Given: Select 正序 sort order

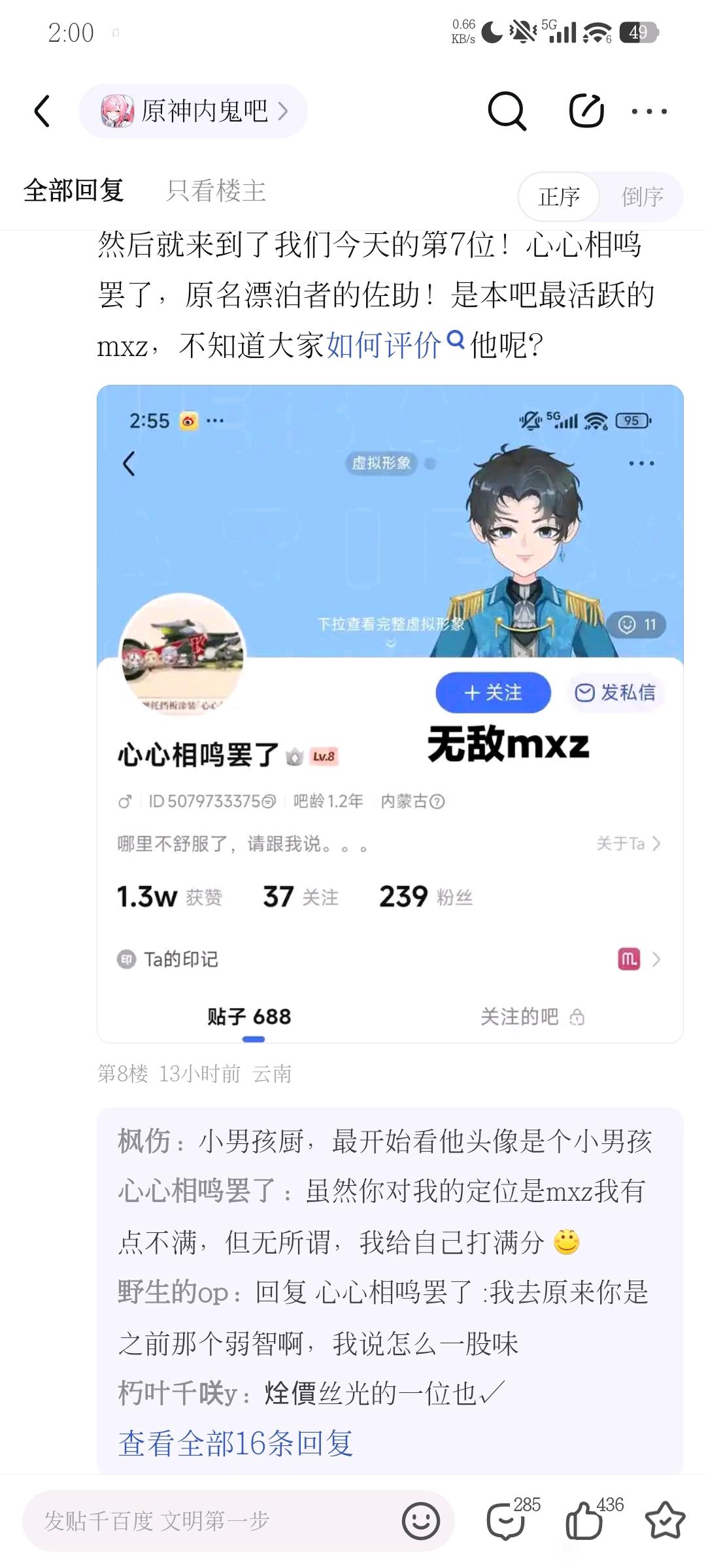Looking at the screenshot, I should pyautogui.click(x=559, y=196).
